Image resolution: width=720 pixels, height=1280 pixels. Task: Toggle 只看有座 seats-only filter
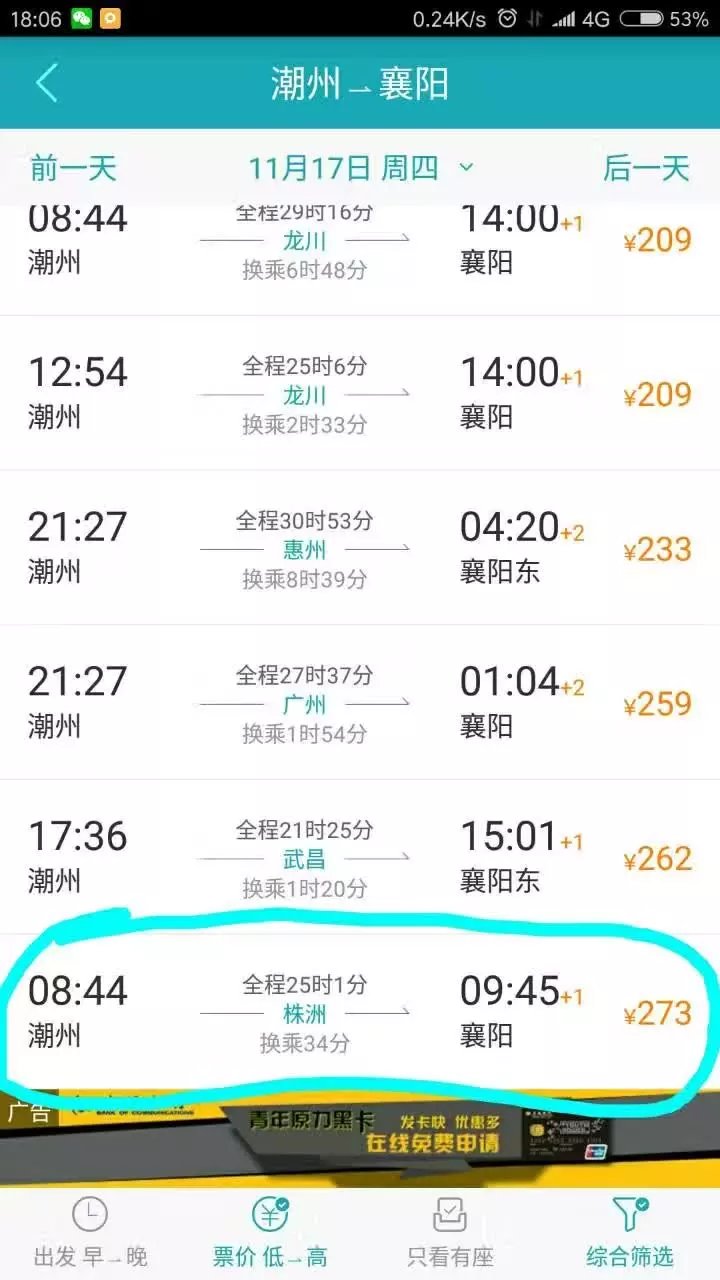(450, 1233)
